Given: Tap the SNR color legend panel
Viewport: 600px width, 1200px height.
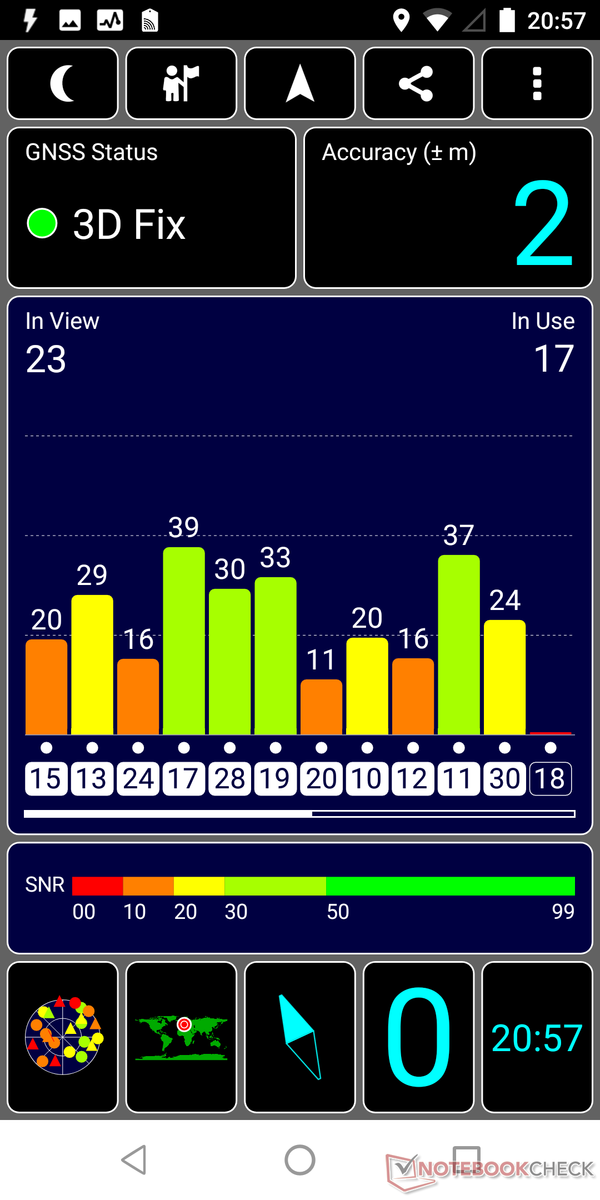Looking at the screenshot, I should point(300,897).
